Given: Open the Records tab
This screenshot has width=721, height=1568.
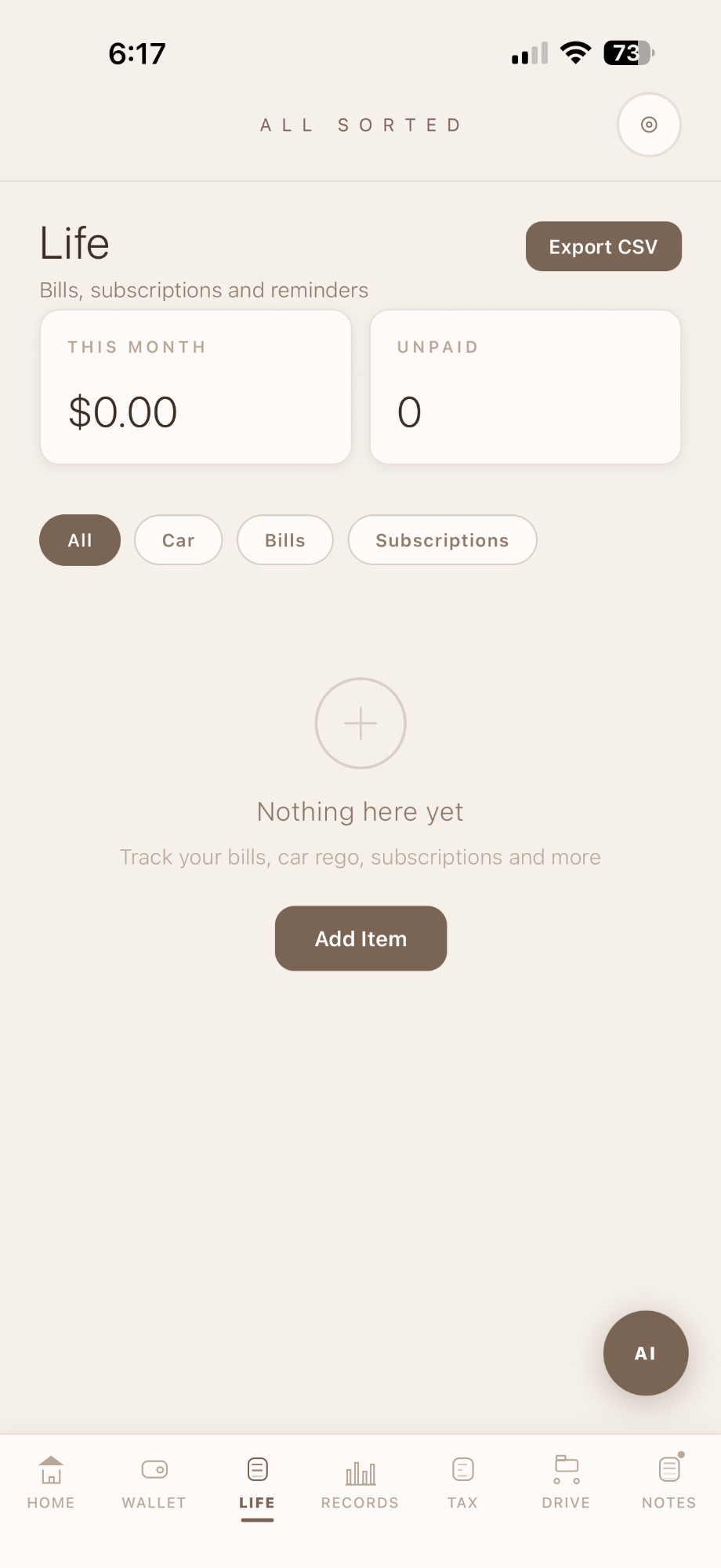Looking at the screenshot, I should (x=360, y=1482).
